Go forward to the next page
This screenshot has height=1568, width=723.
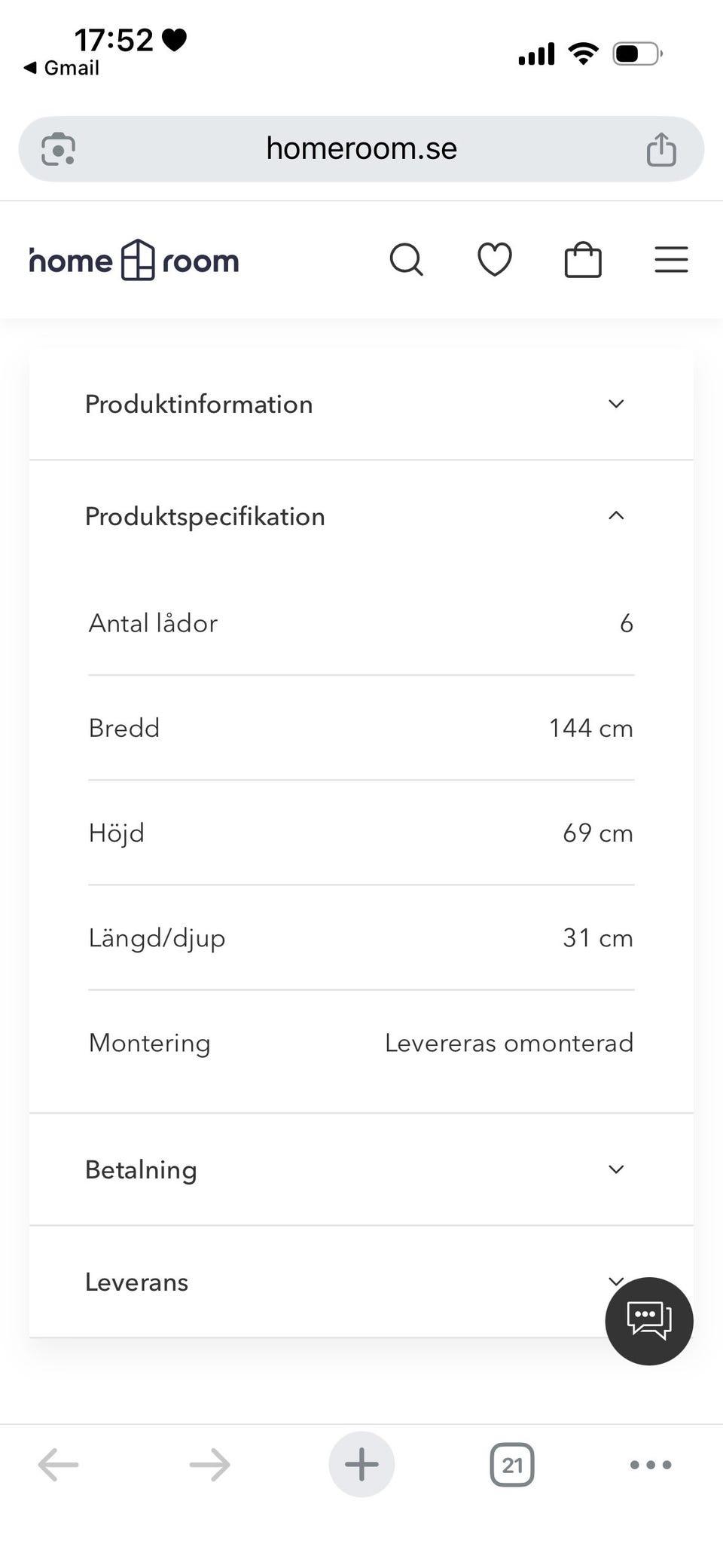[x=209, y=1464]
